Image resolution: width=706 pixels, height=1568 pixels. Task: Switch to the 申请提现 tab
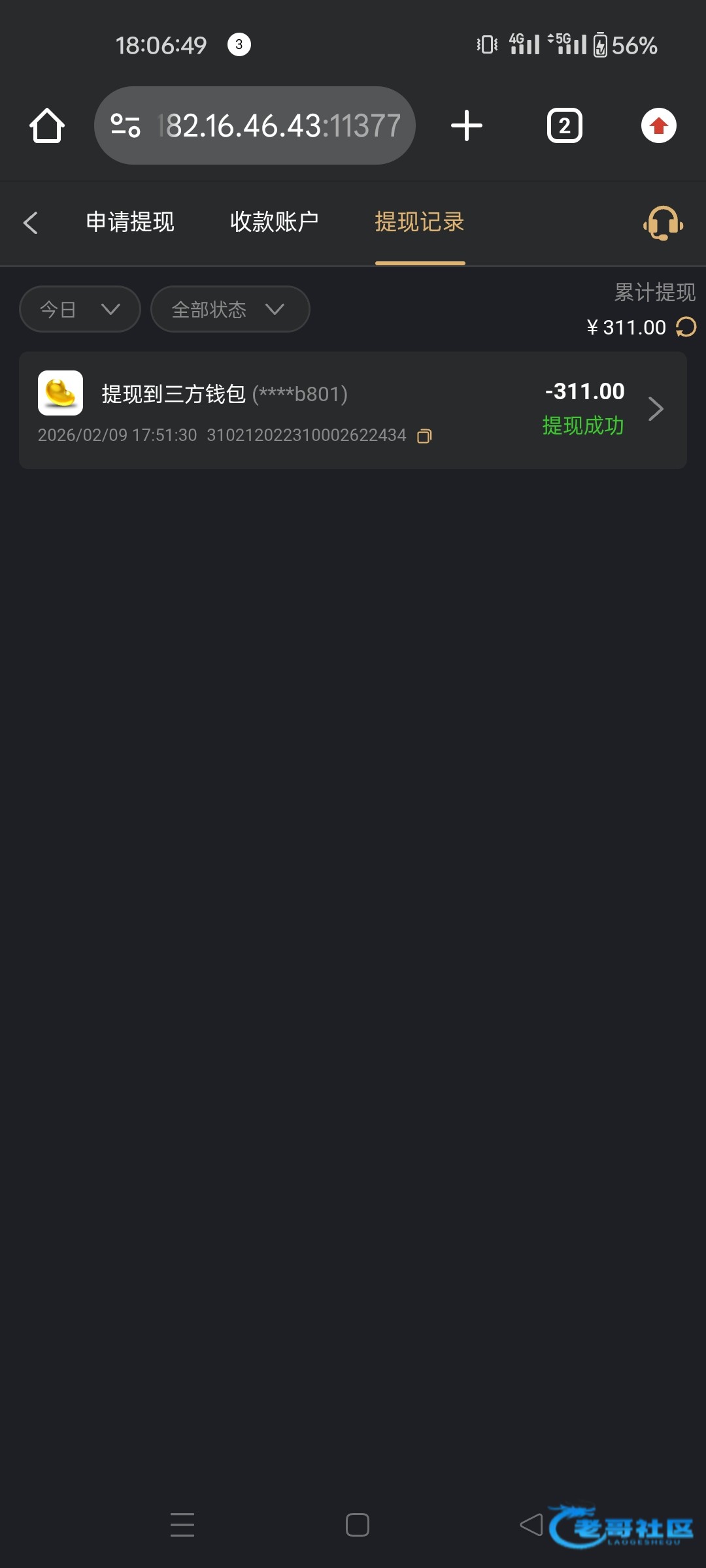click(x=130, y=222)
